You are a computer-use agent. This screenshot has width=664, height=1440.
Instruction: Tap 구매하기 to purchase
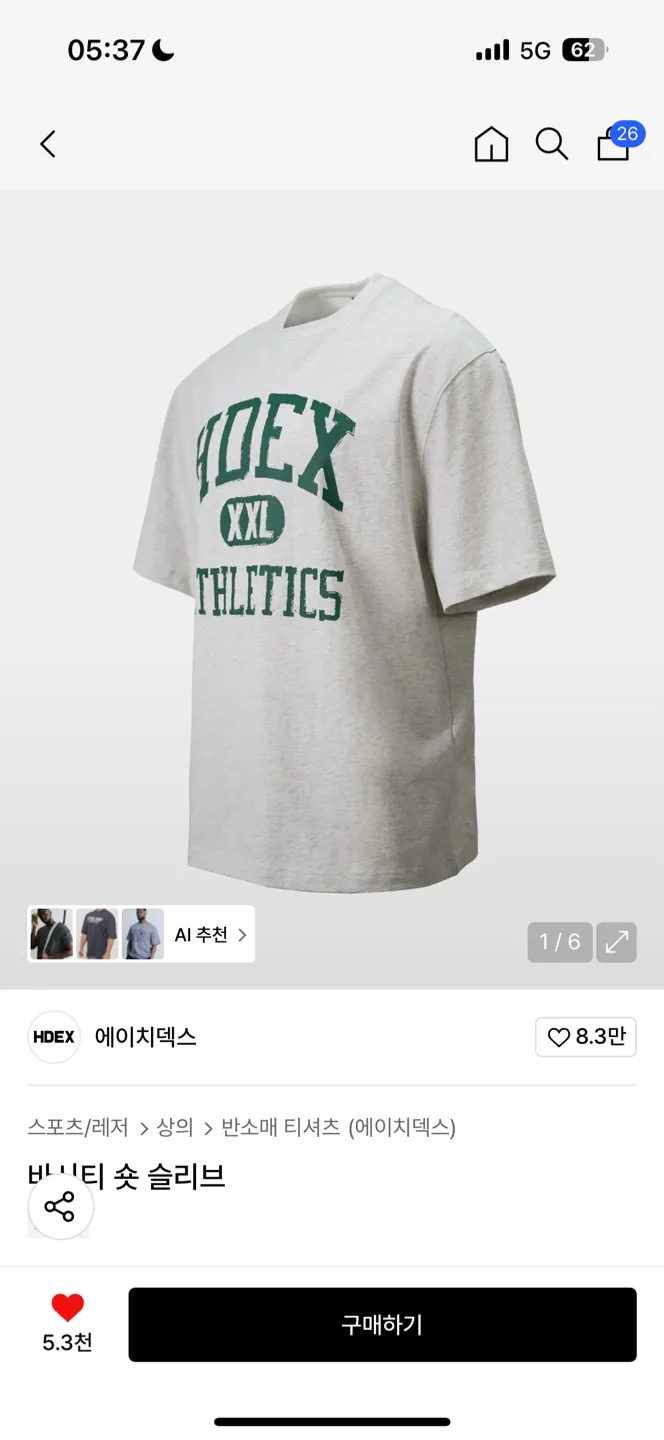point(382,1325)
